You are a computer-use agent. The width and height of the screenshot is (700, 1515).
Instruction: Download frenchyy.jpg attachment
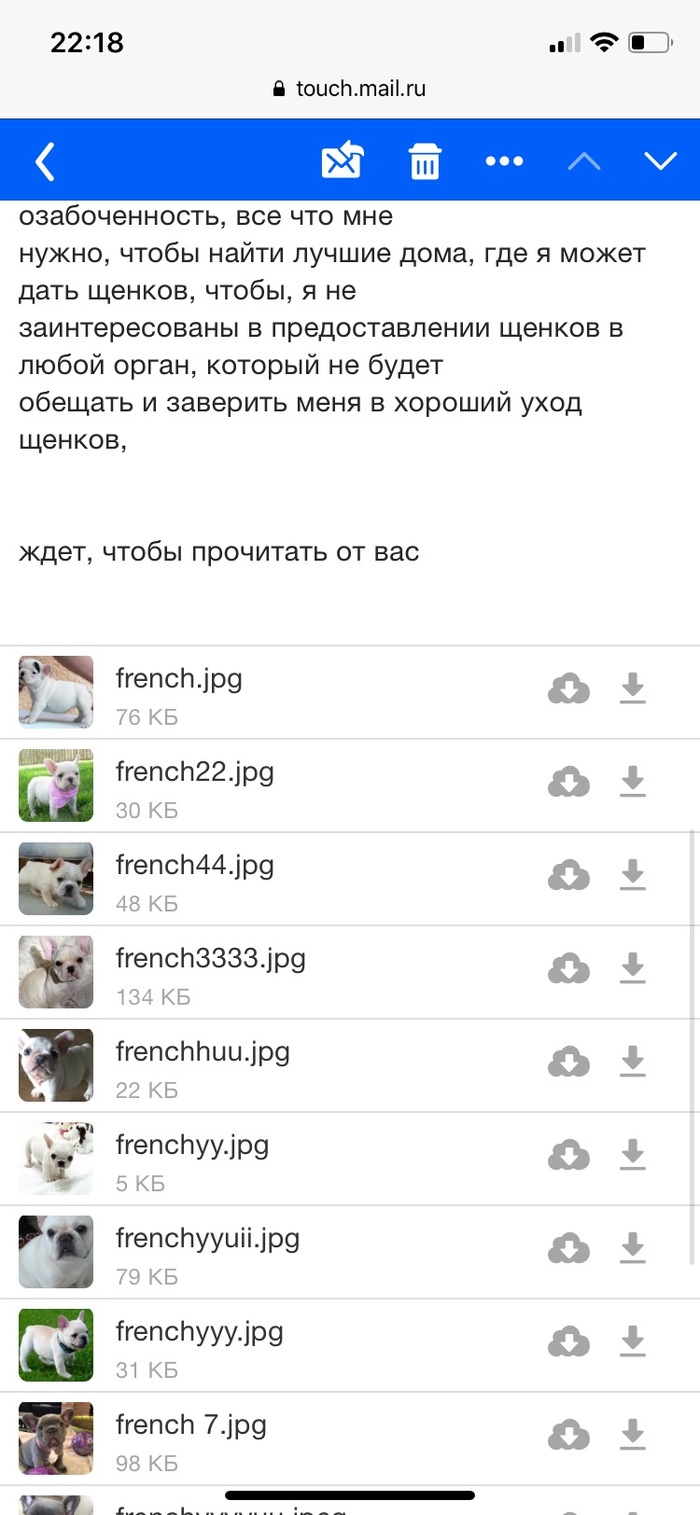click(632, 1155)
